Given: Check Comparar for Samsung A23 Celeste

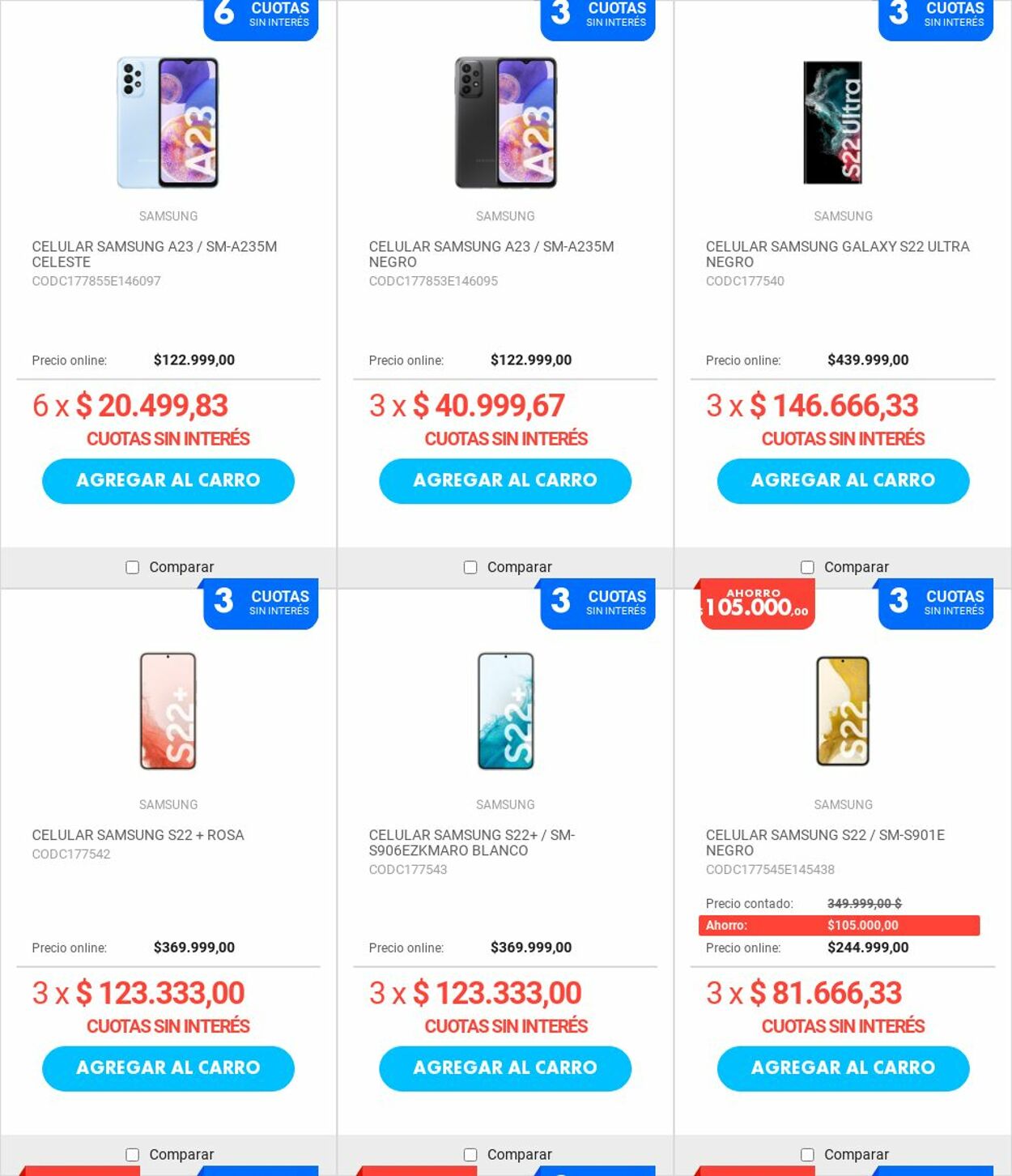Looking at the screenshot, I should [x=133, y=568].
